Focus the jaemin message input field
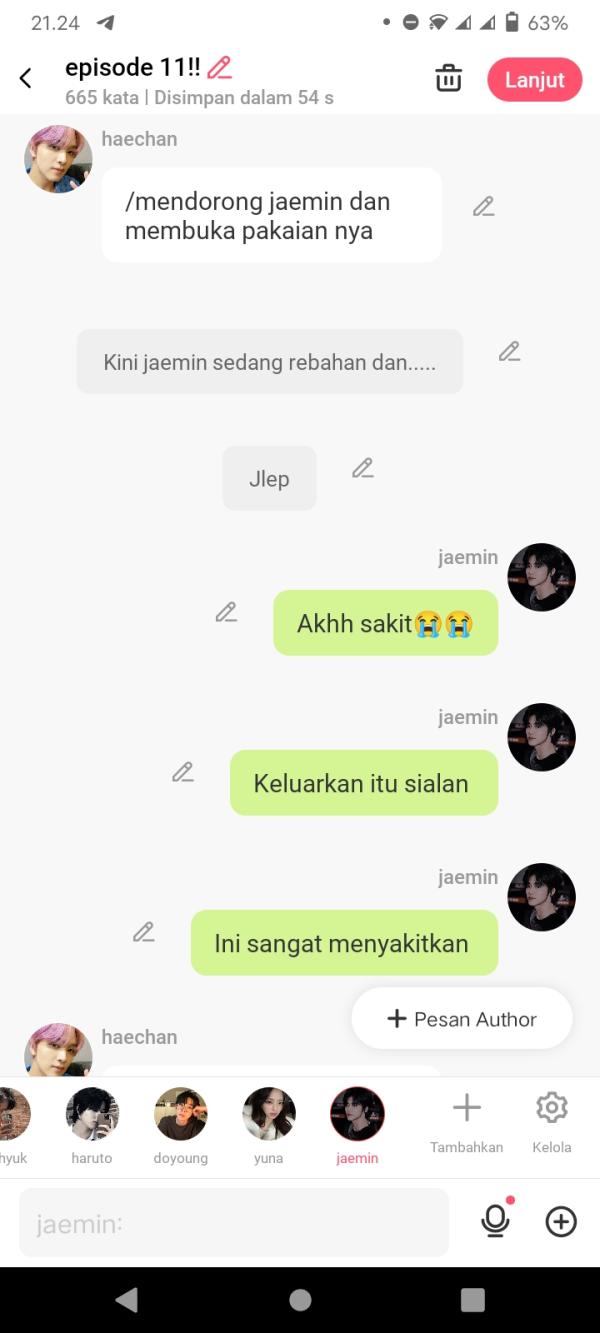 pyautogui.click(x=234, y=1222)
